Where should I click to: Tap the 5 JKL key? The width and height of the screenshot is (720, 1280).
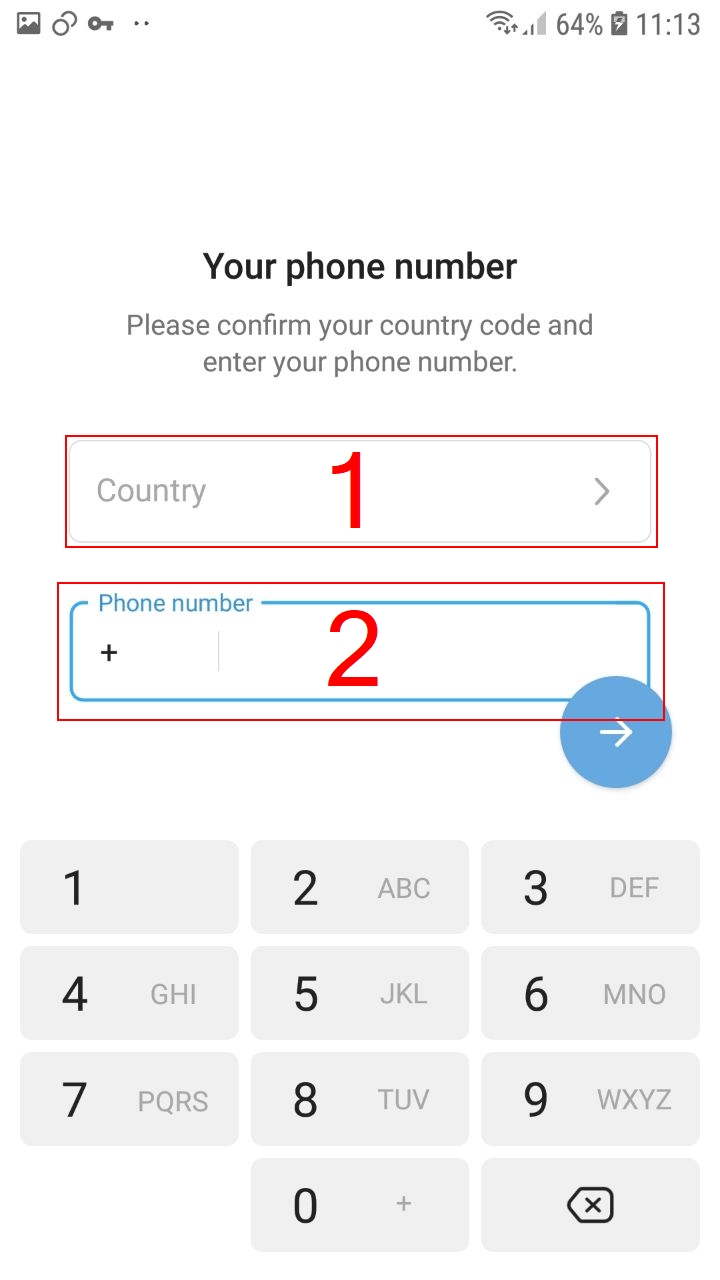[x=360, y=993]
